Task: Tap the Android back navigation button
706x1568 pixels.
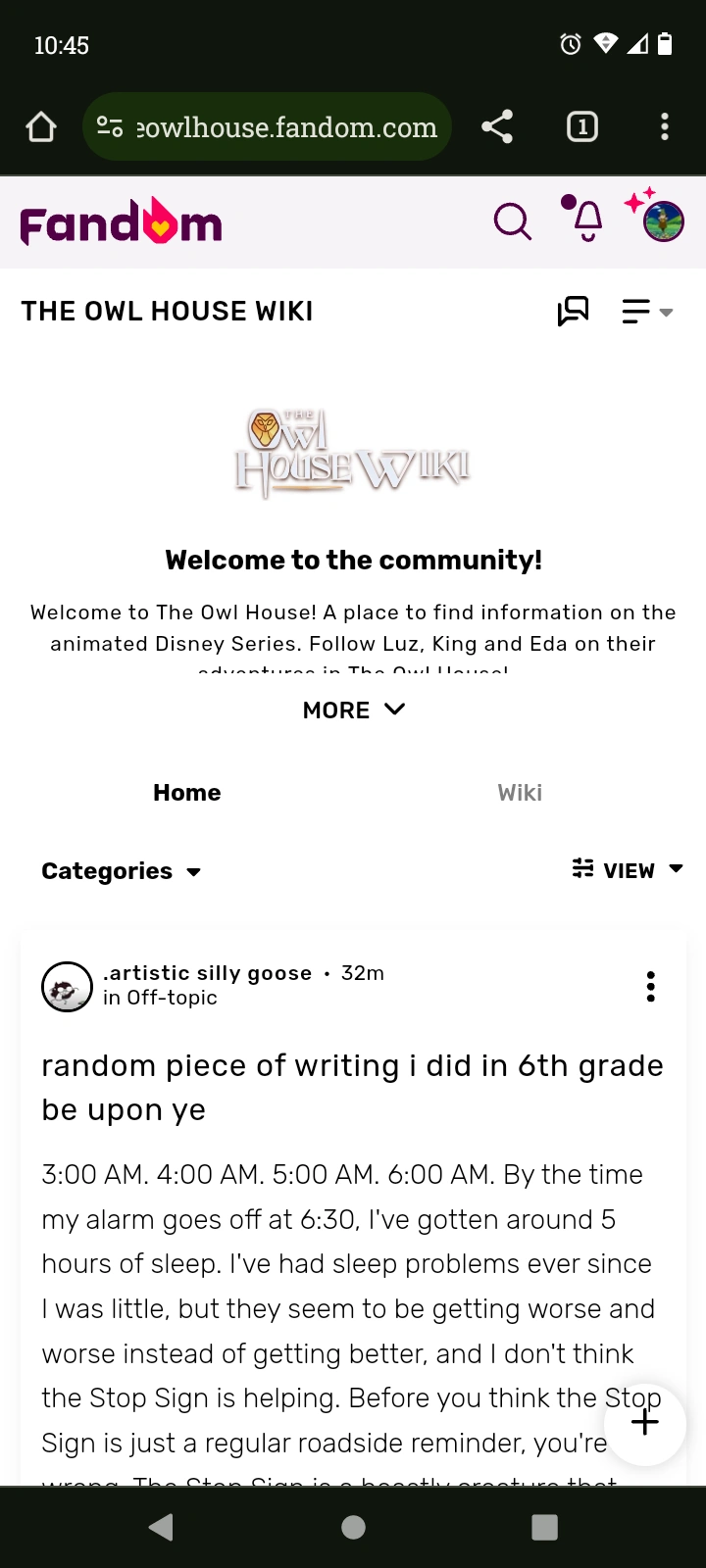Action: click(161, 1526)
